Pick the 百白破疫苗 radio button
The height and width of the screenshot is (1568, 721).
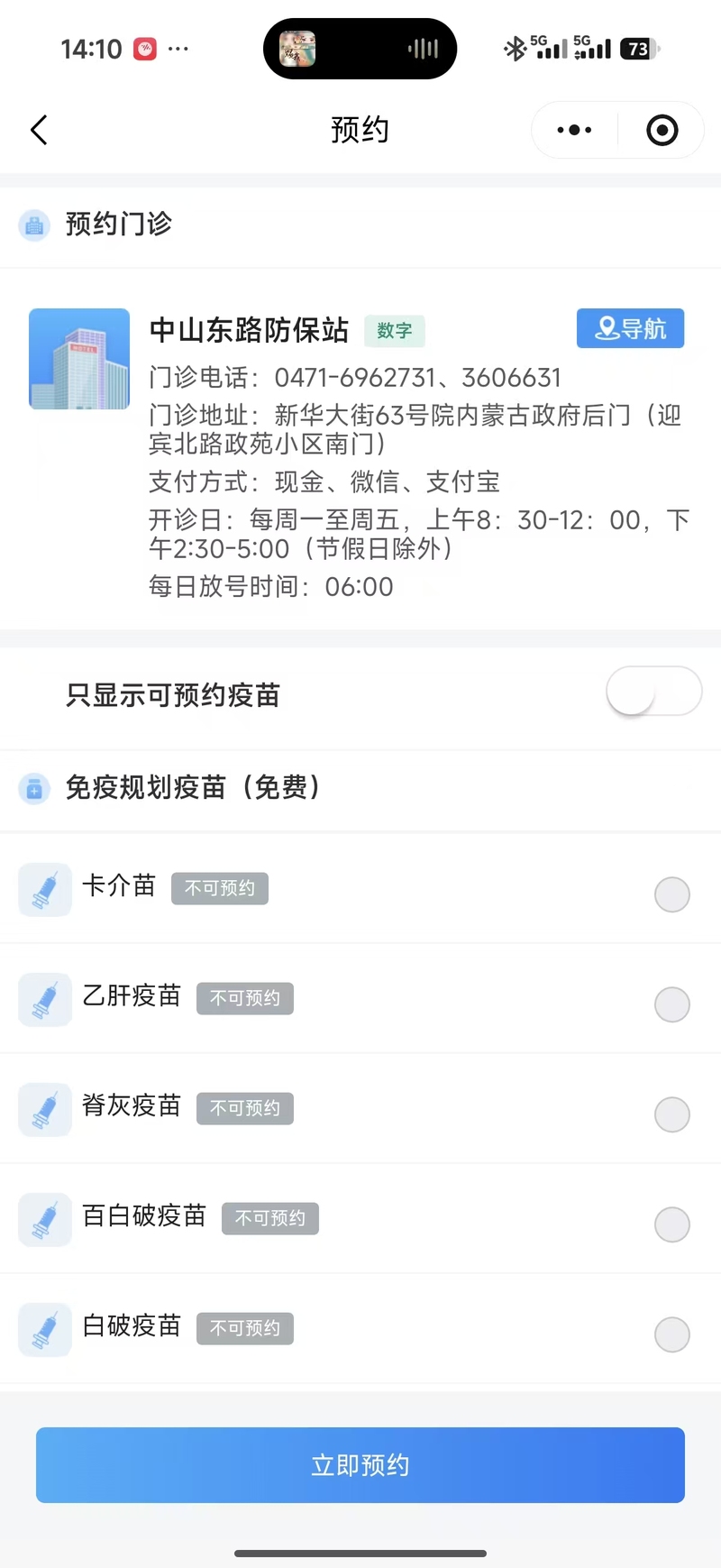[671, 1224]
